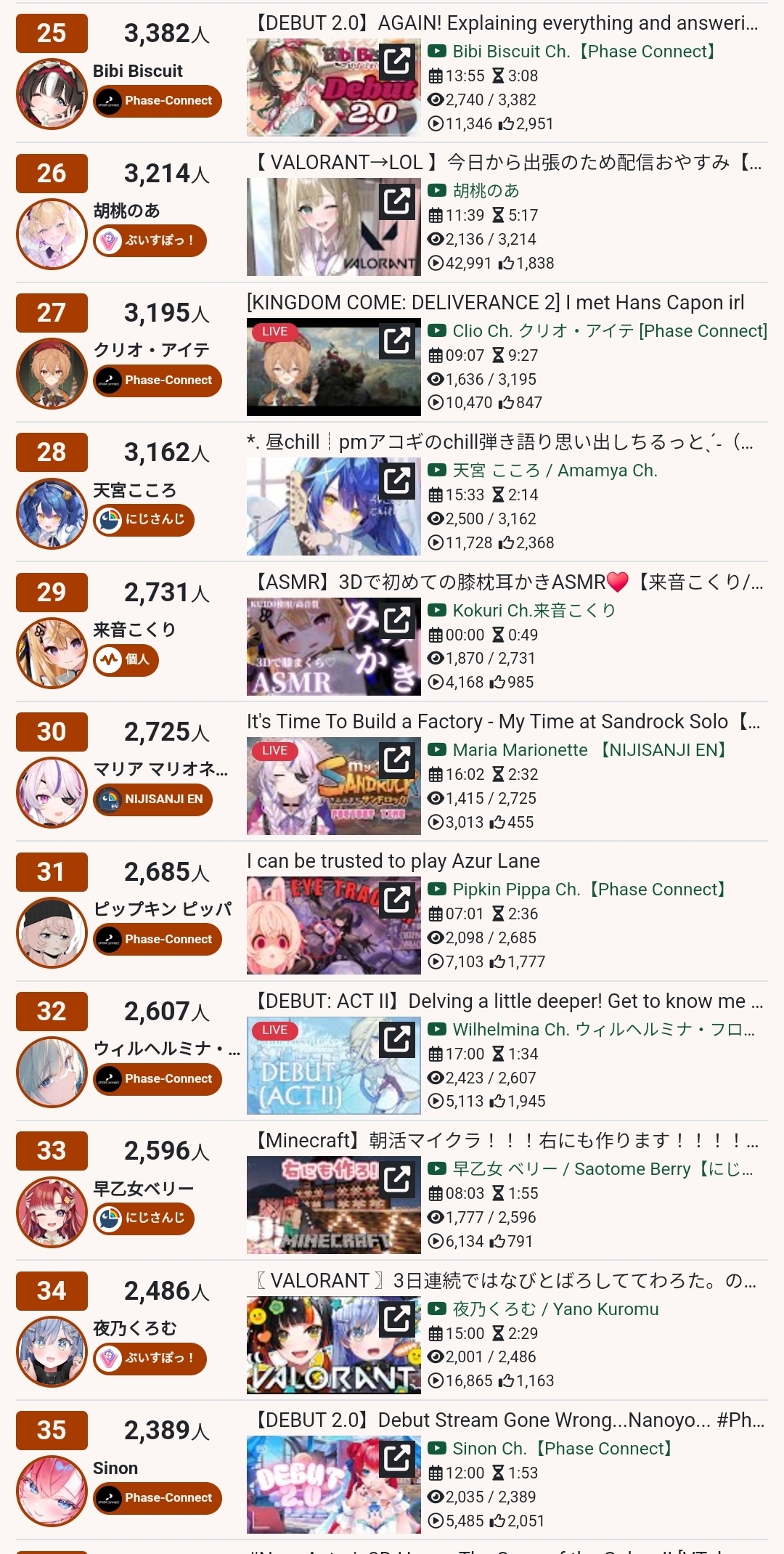The image size is (784, 1554).
Task: Open external link icon on Azur Lane stream
Action: (x=397, y=899)
